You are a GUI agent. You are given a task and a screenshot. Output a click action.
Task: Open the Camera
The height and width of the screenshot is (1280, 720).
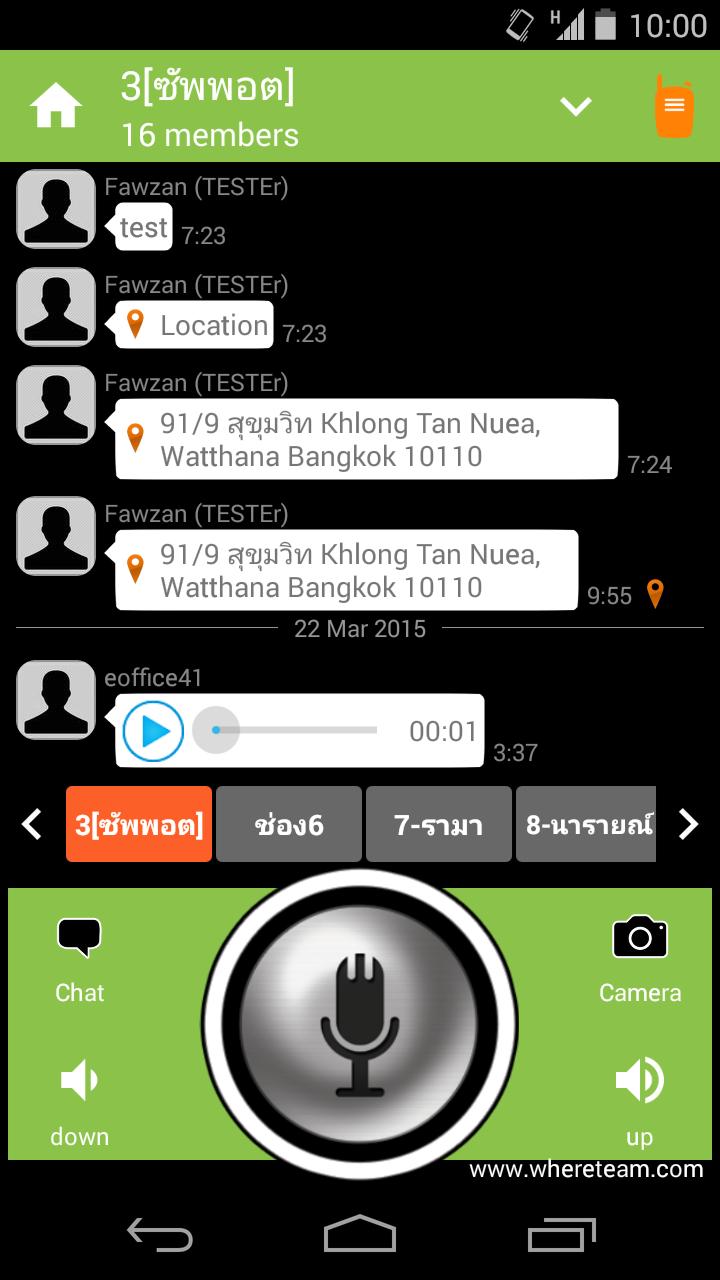click(x=640, y=959)
